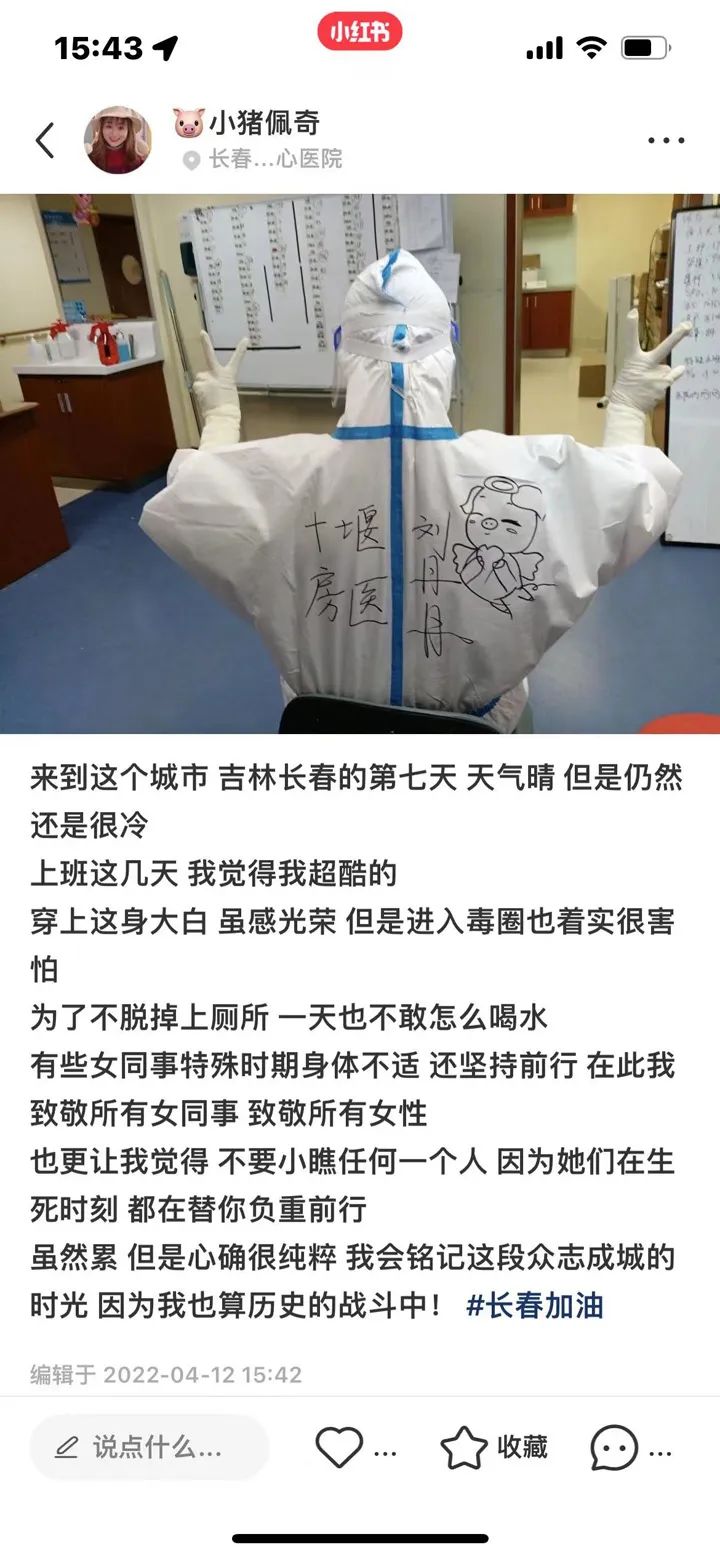720x1558 pixels.
Task: Tap the 说点什么 comment field
Action: [150, 1447]
